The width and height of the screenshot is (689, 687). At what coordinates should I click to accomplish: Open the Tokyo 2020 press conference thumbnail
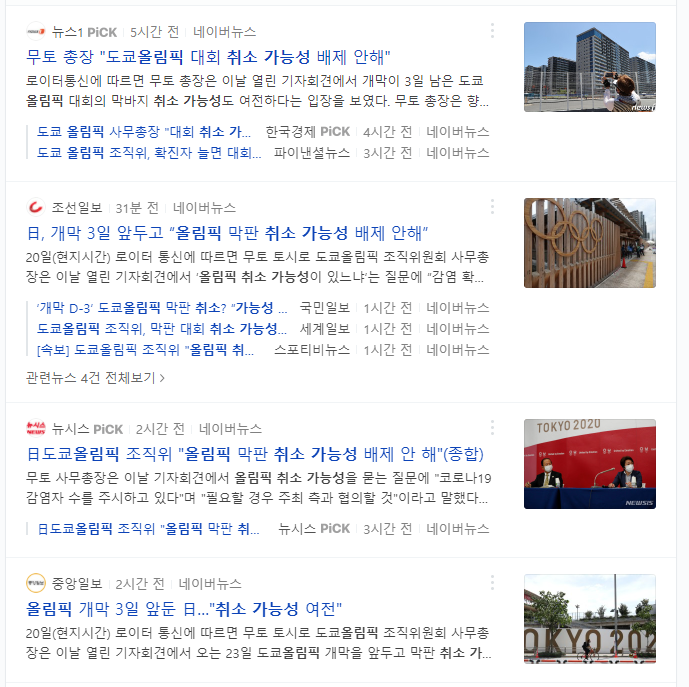tap(589, 463)
